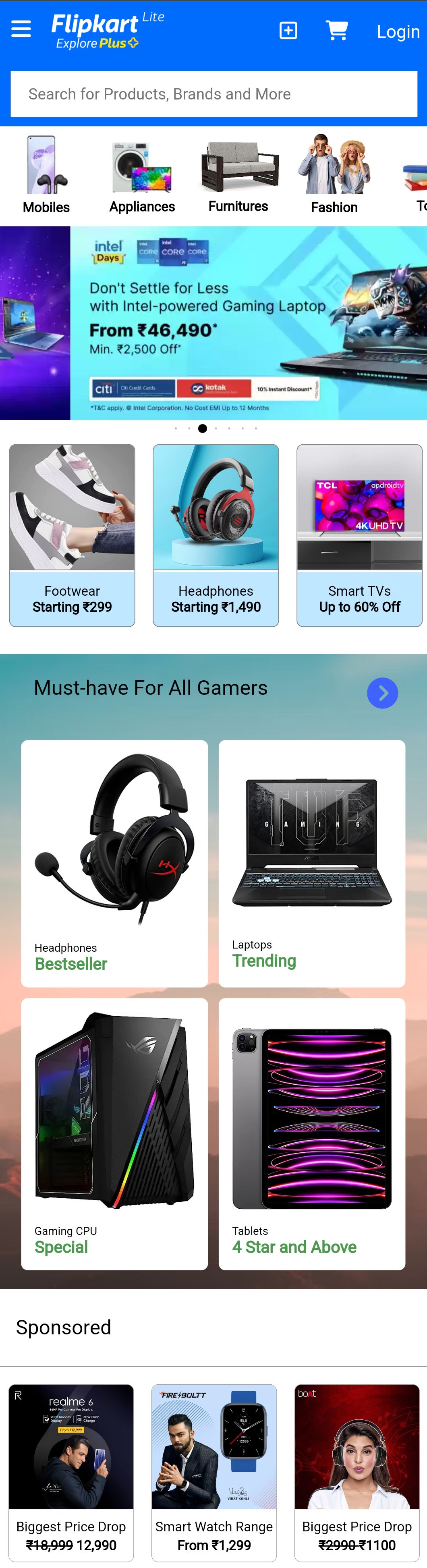Tap the arrow beside Must-have For All Gamers
427x1568 pixels.
383,693
